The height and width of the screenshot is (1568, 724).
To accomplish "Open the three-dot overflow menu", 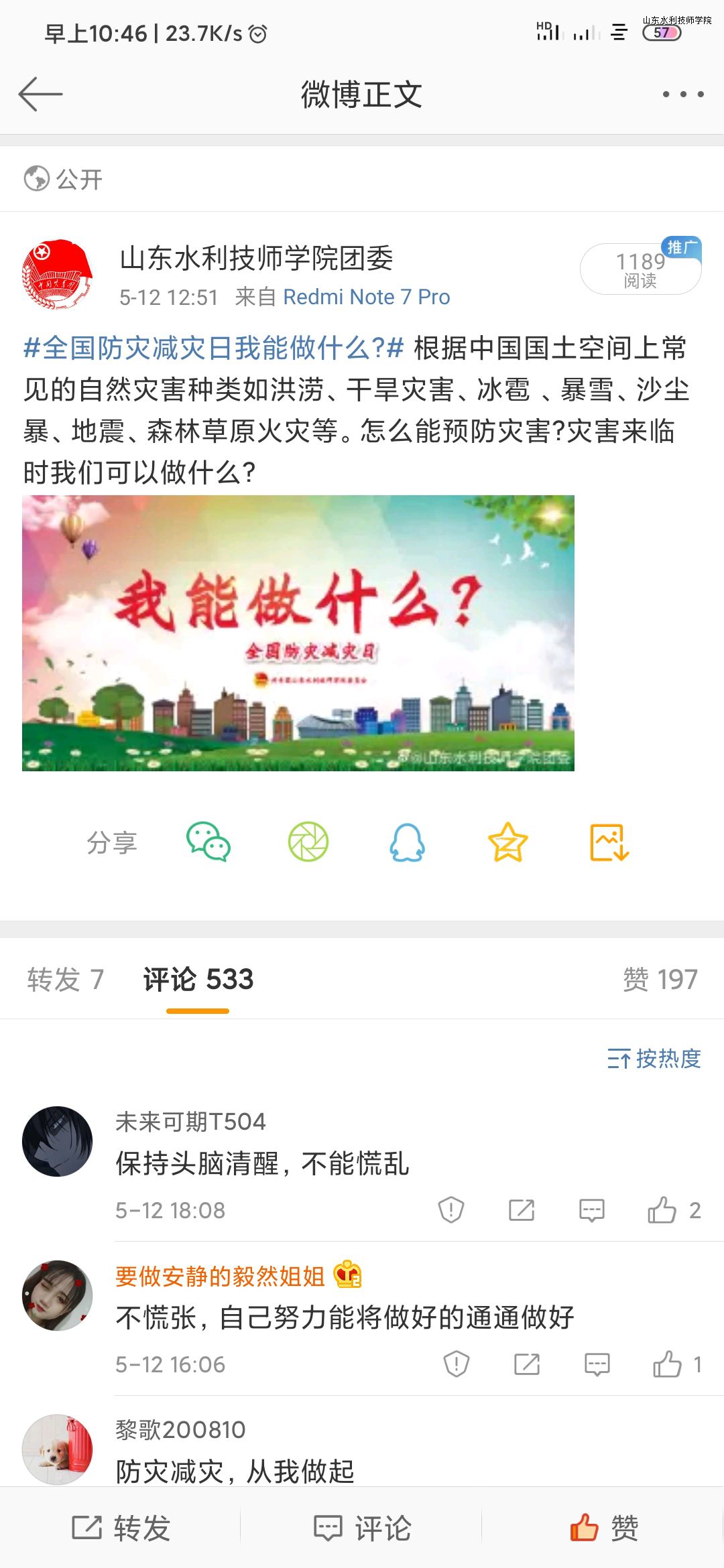I will click(682, 94).
